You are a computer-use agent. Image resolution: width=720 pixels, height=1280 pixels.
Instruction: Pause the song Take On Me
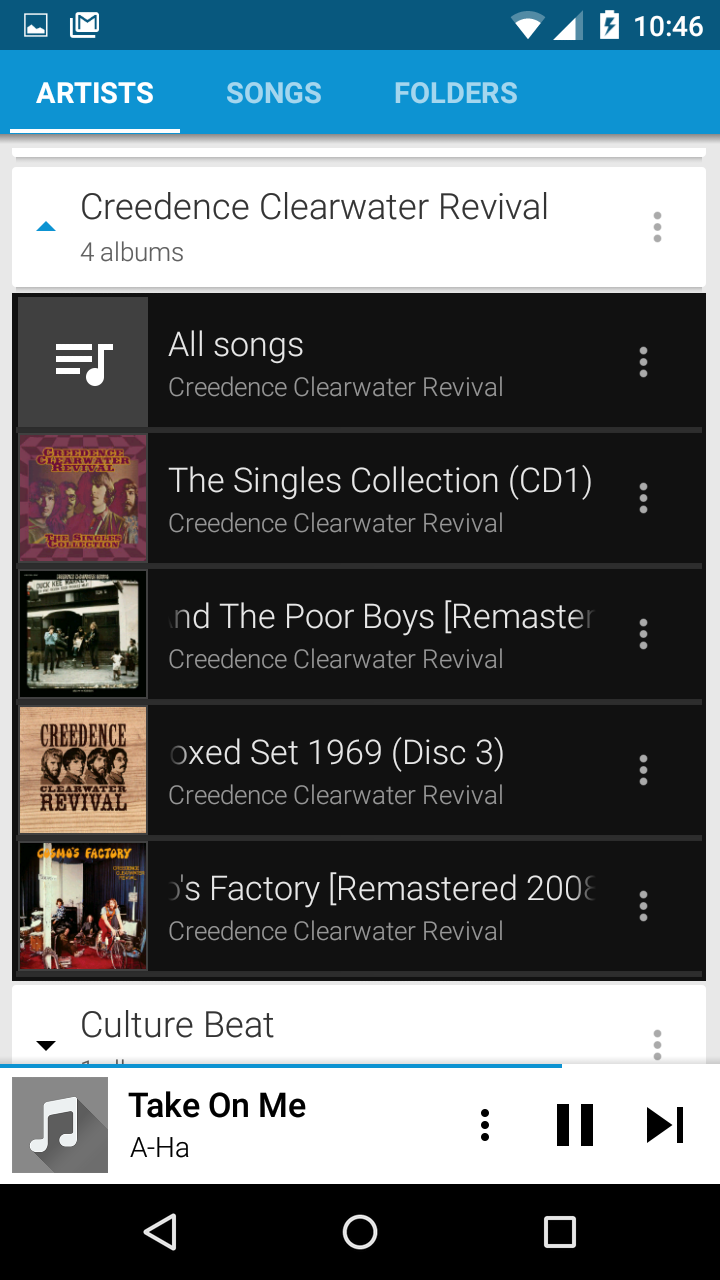coord(575,1125)
